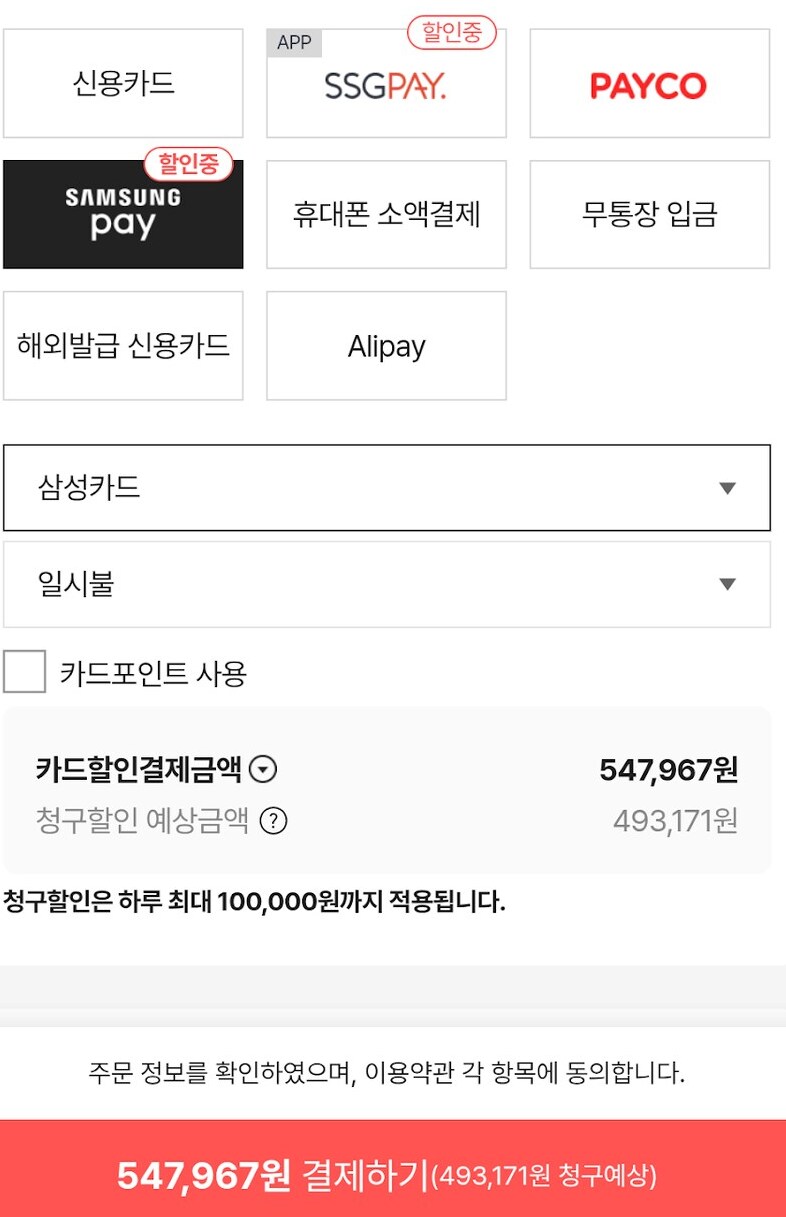This screenshot has width=786, height=1217.
Task: Select the Samsung Pay tile
Action: point(123,214)
